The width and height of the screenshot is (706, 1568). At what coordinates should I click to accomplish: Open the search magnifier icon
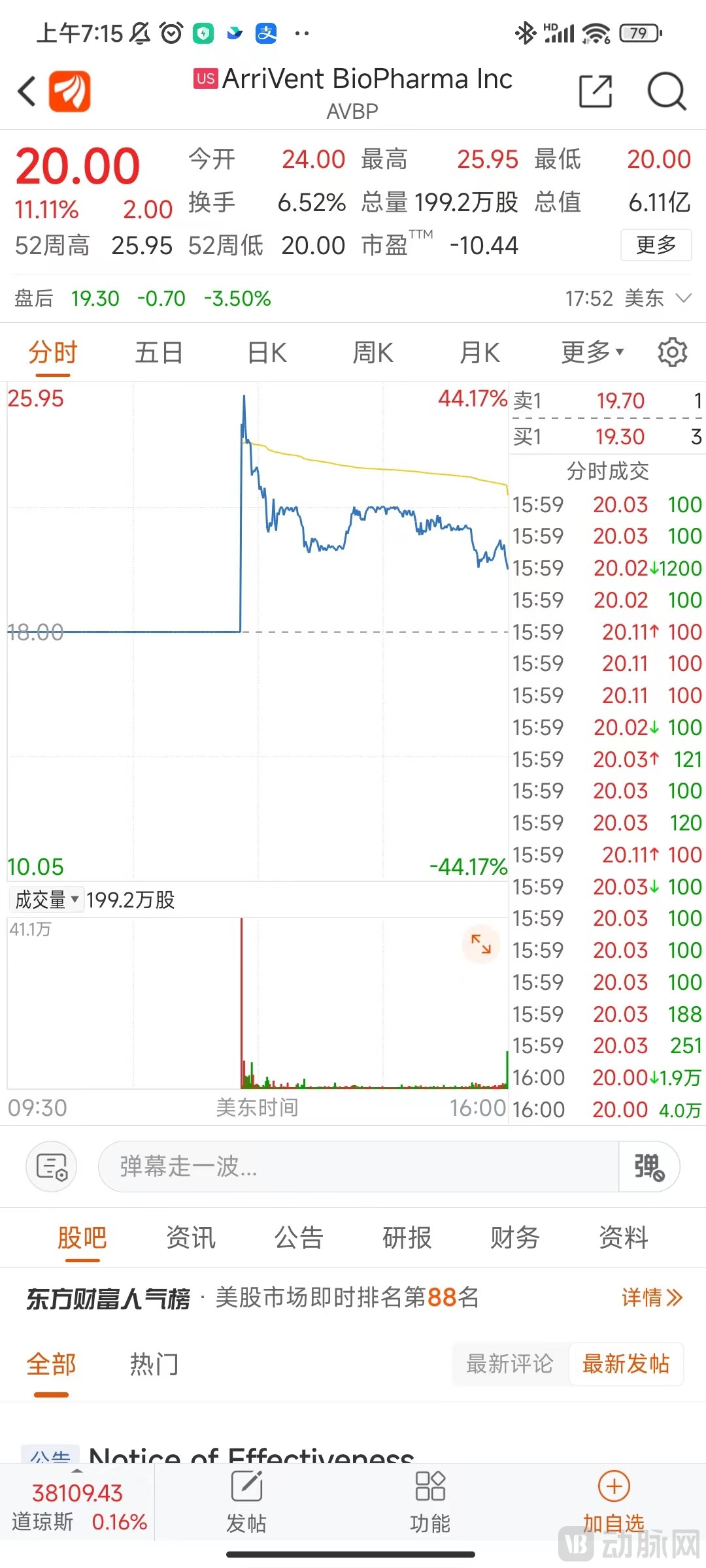[x=666, y=91]
